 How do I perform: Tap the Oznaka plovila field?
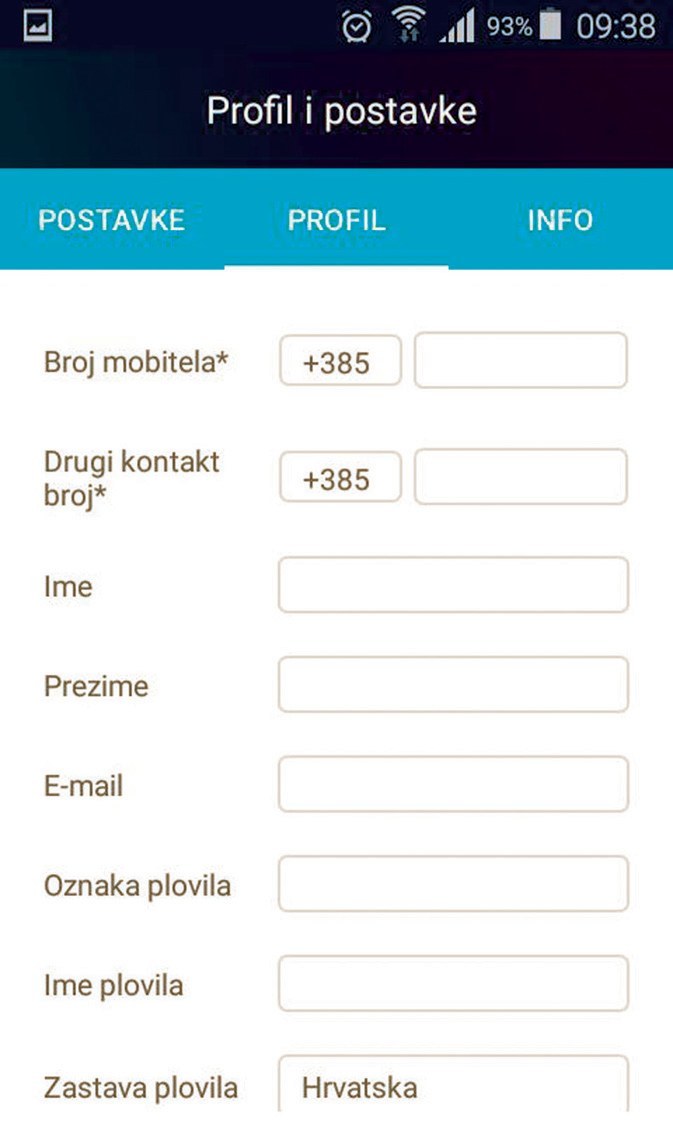(453, 884)
